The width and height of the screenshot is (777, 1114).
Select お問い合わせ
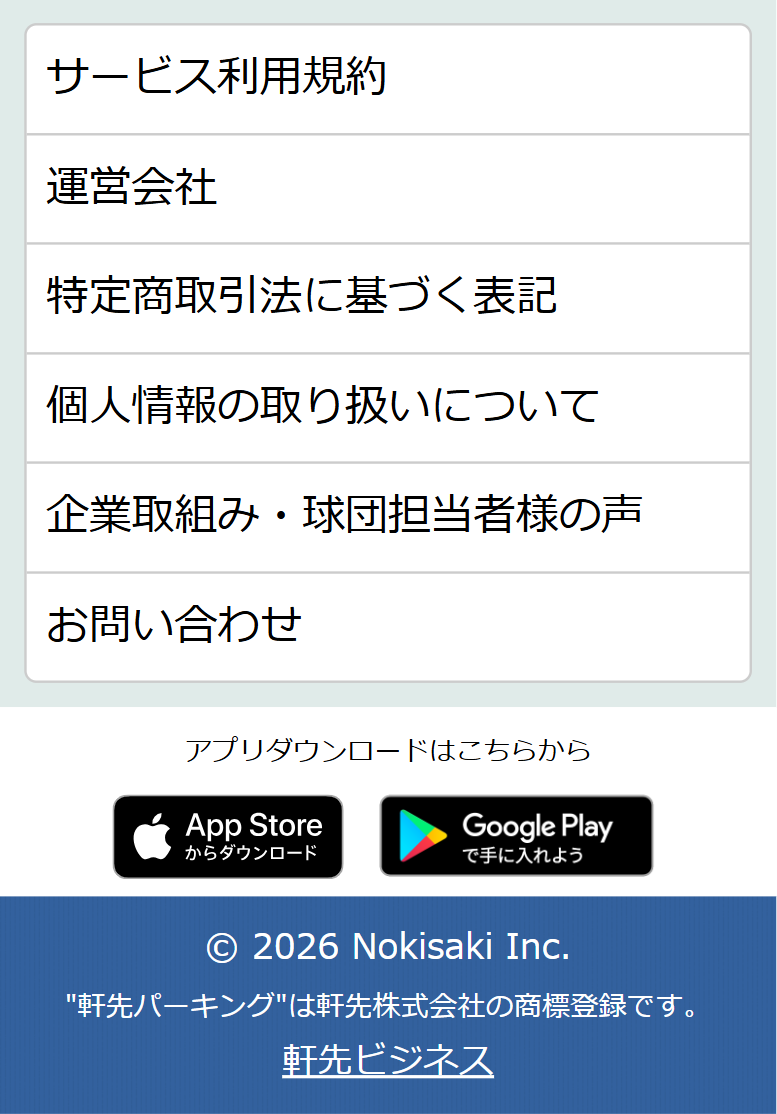coord(387,626)
